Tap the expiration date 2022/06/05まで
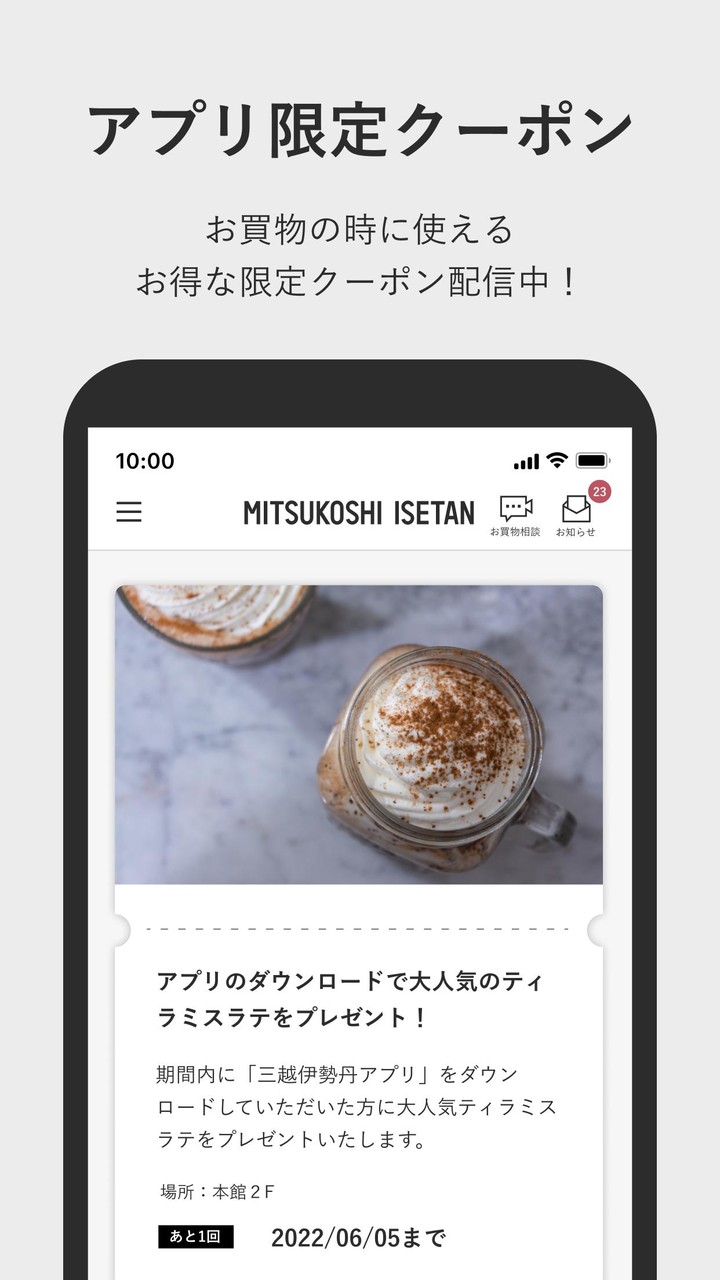 pos(358,1235)
